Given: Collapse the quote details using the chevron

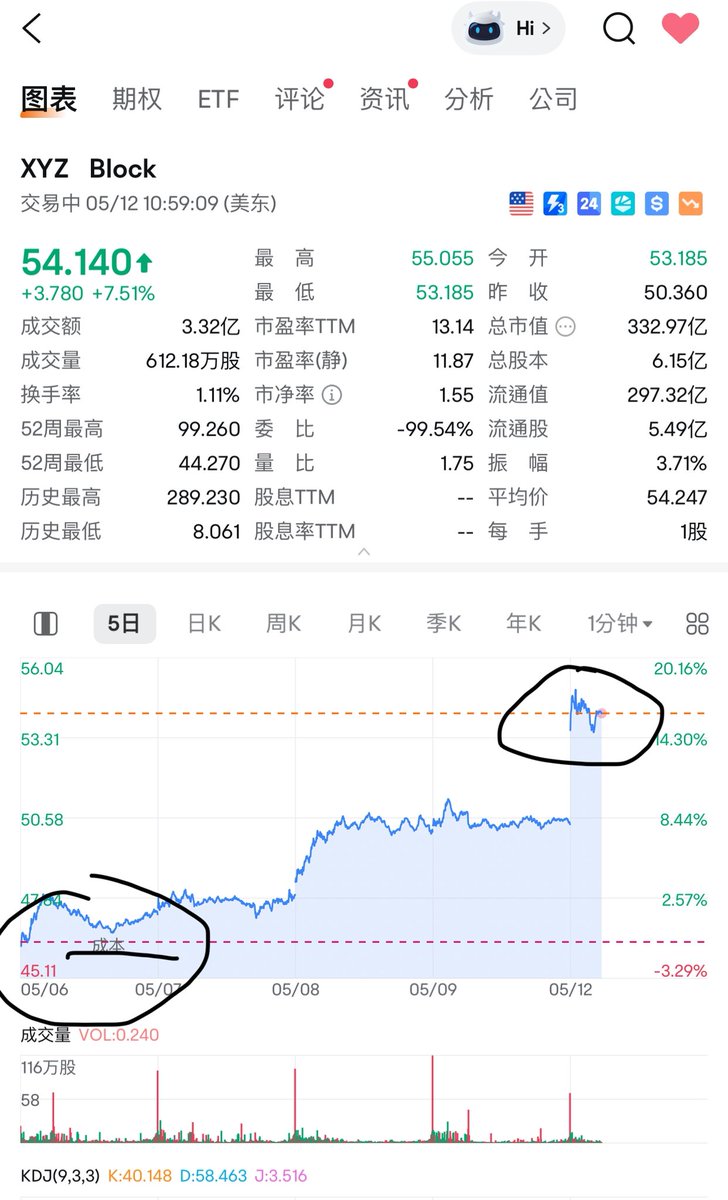Looking at the screenshot, I should click(364, 551).
